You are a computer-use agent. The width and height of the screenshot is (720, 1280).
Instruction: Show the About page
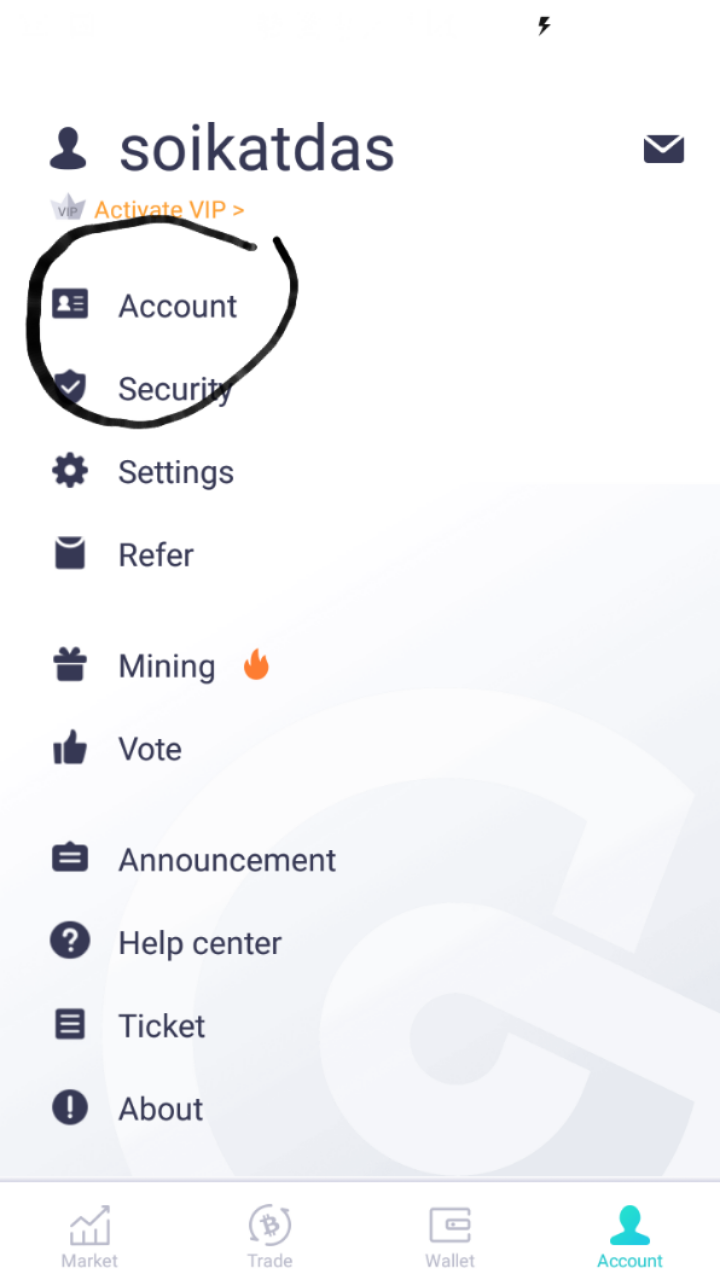point(160,1109)
